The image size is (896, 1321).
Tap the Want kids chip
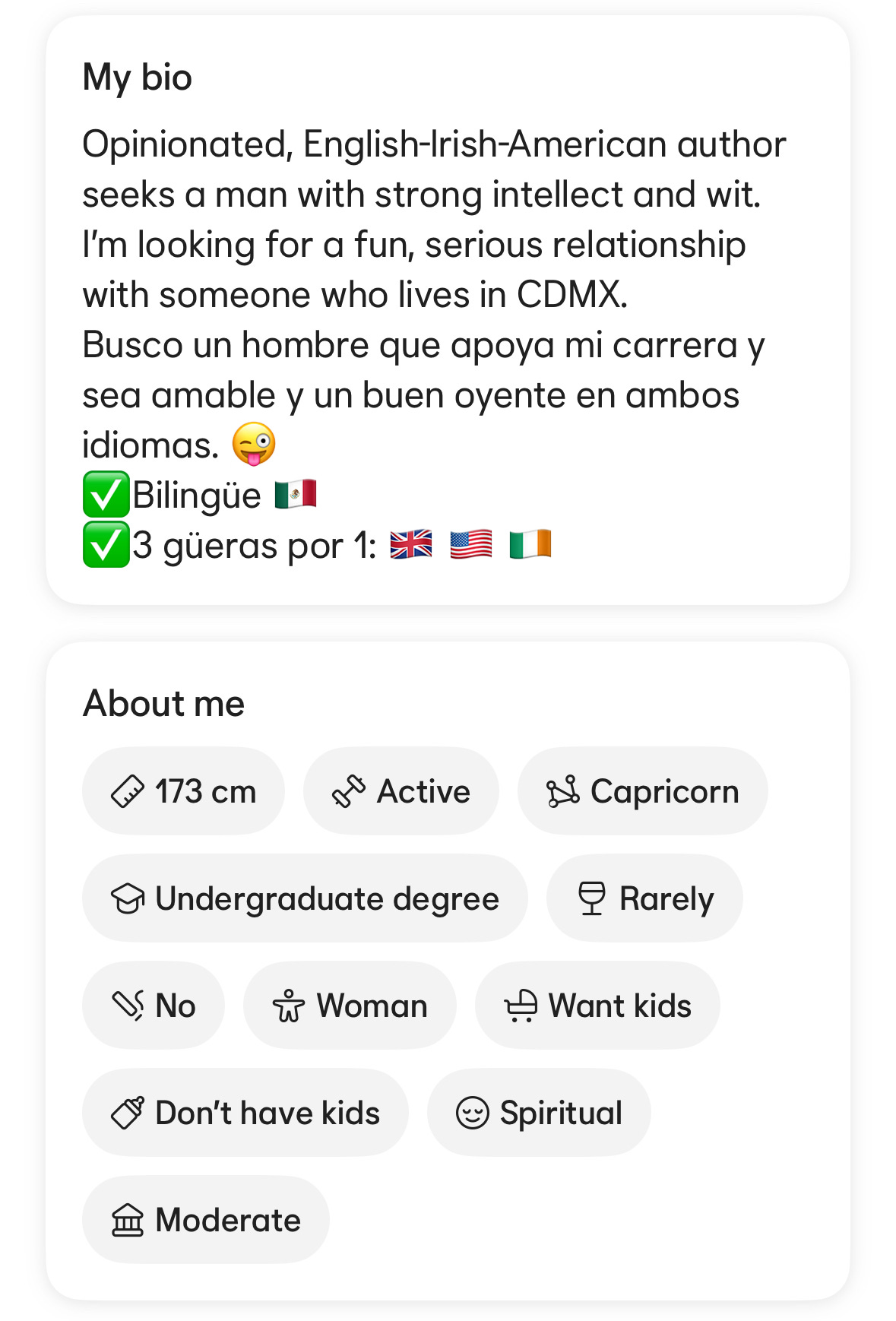[597, 1006]
